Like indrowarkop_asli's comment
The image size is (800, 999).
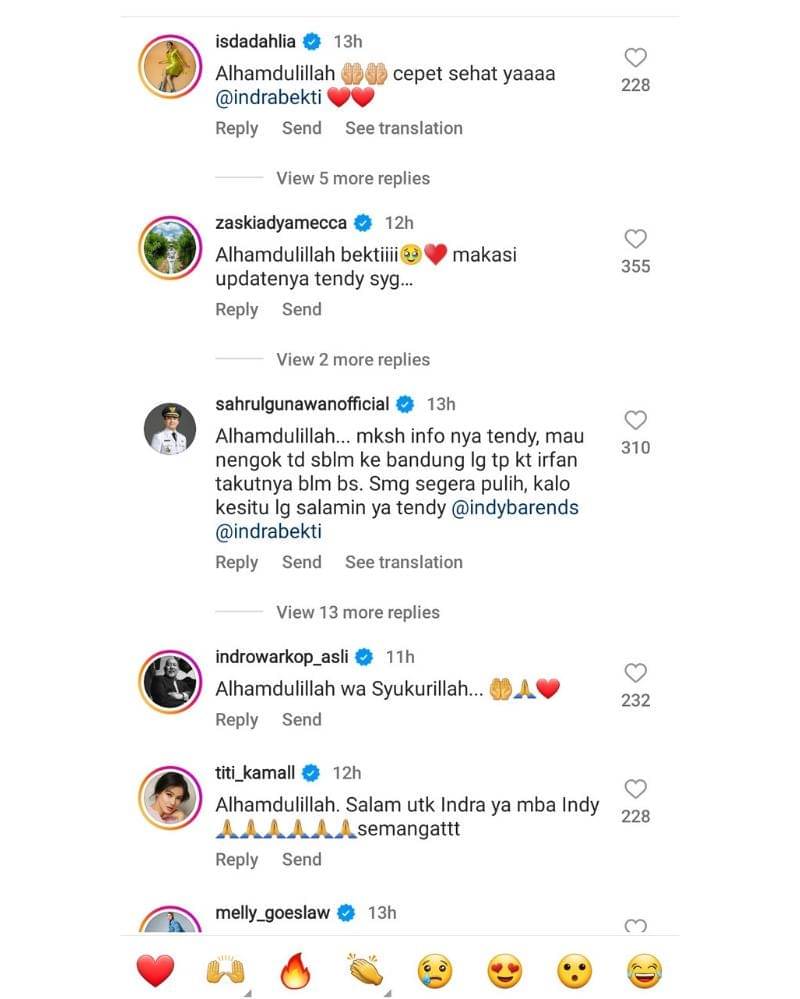(635, 673)
